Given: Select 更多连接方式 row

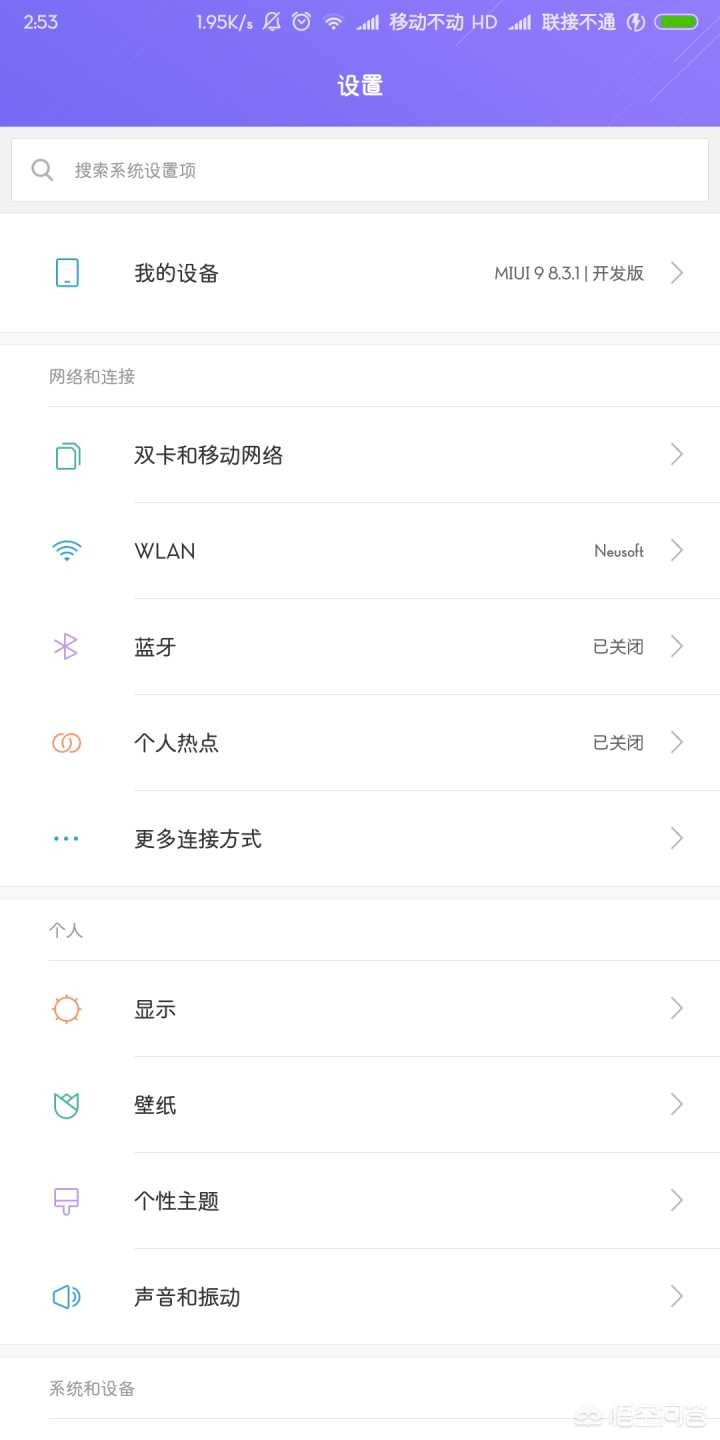Looking at the screenshot, I should pyautogui.click(x=360, y=839).
